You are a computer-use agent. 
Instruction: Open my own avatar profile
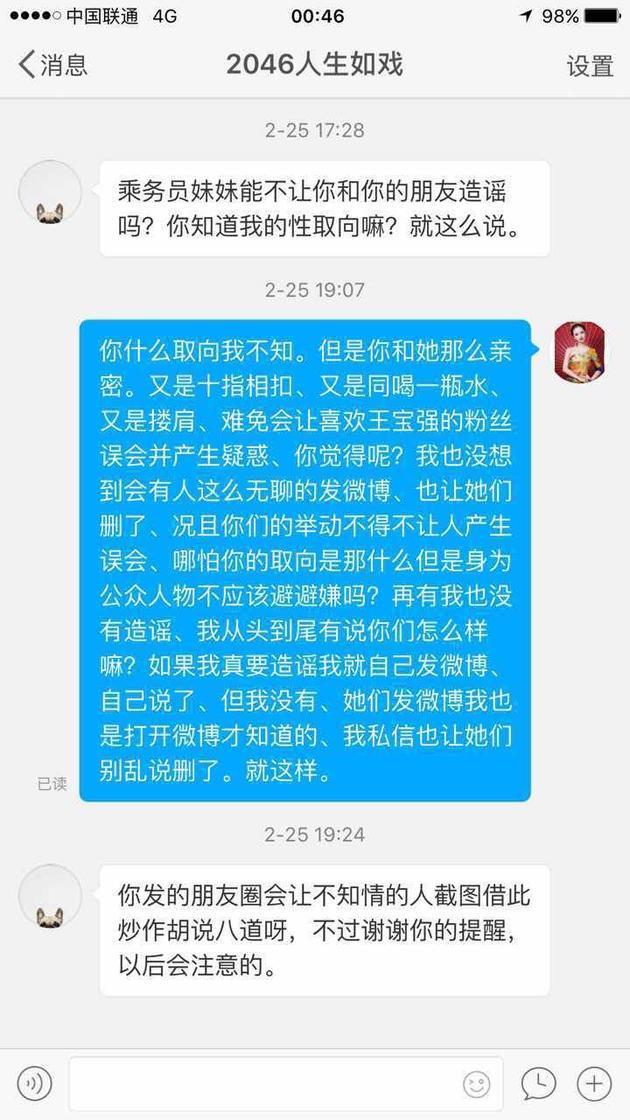tap(580, 352)
